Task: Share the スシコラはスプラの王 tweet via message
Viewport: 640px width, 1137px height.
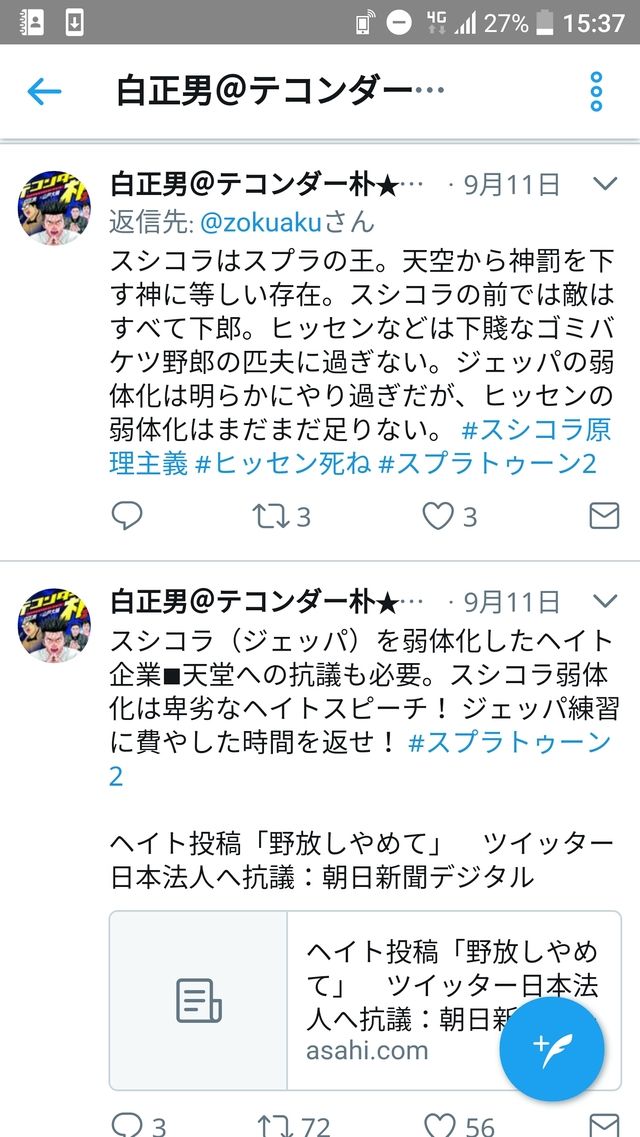Action: click(x=604, y=516)
